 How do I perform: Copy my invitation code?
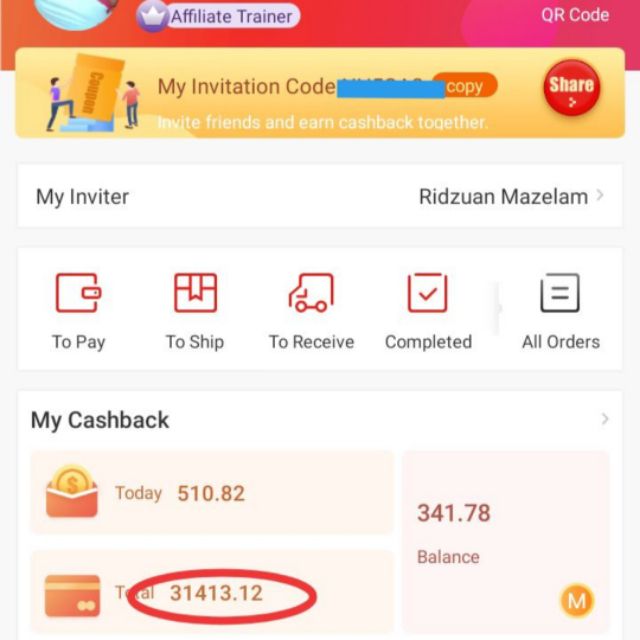(464, 87)
